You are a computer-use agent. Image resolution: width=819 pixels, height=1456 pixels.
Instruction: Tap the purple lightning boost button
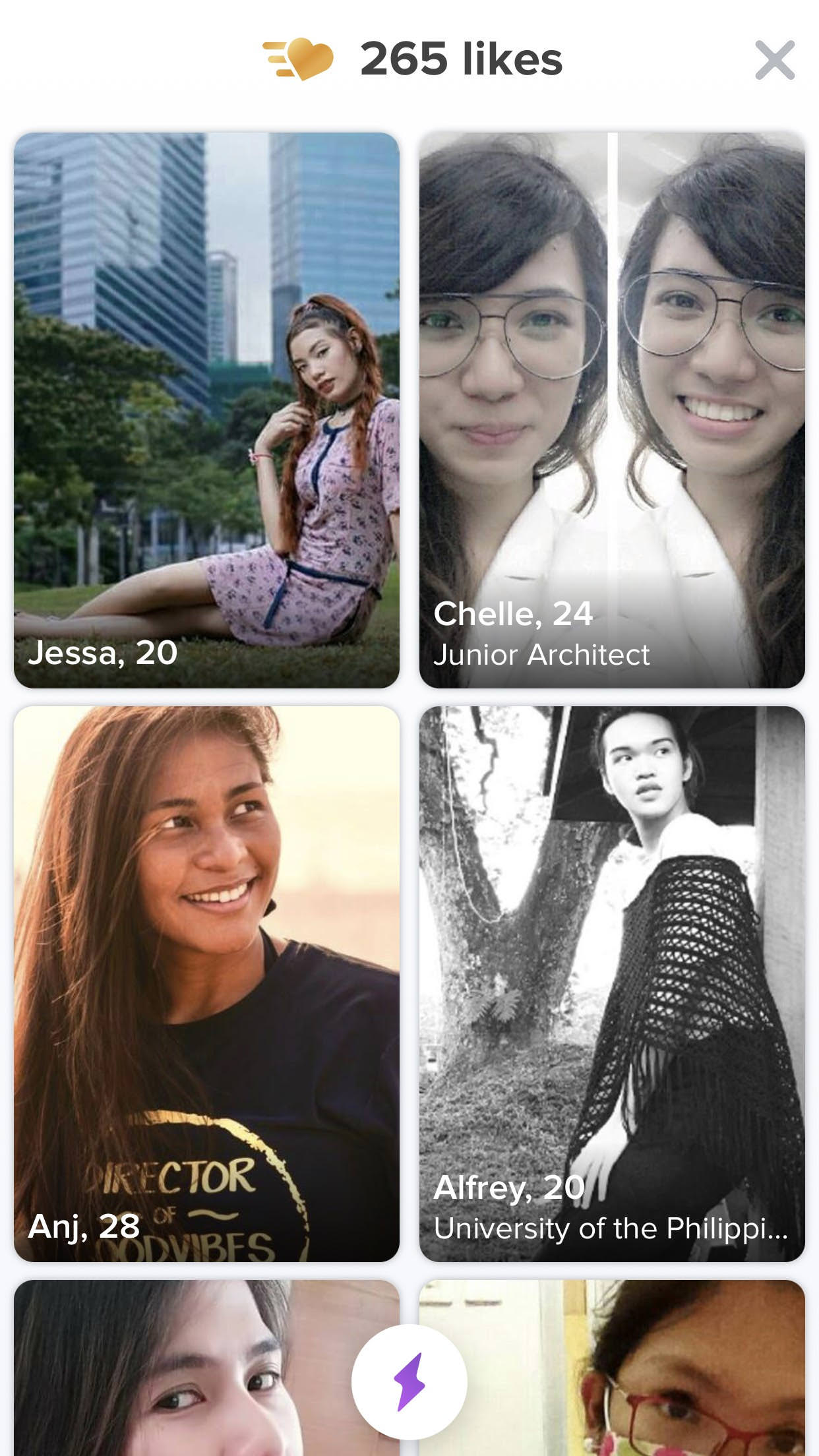(x=409, y=1381)
